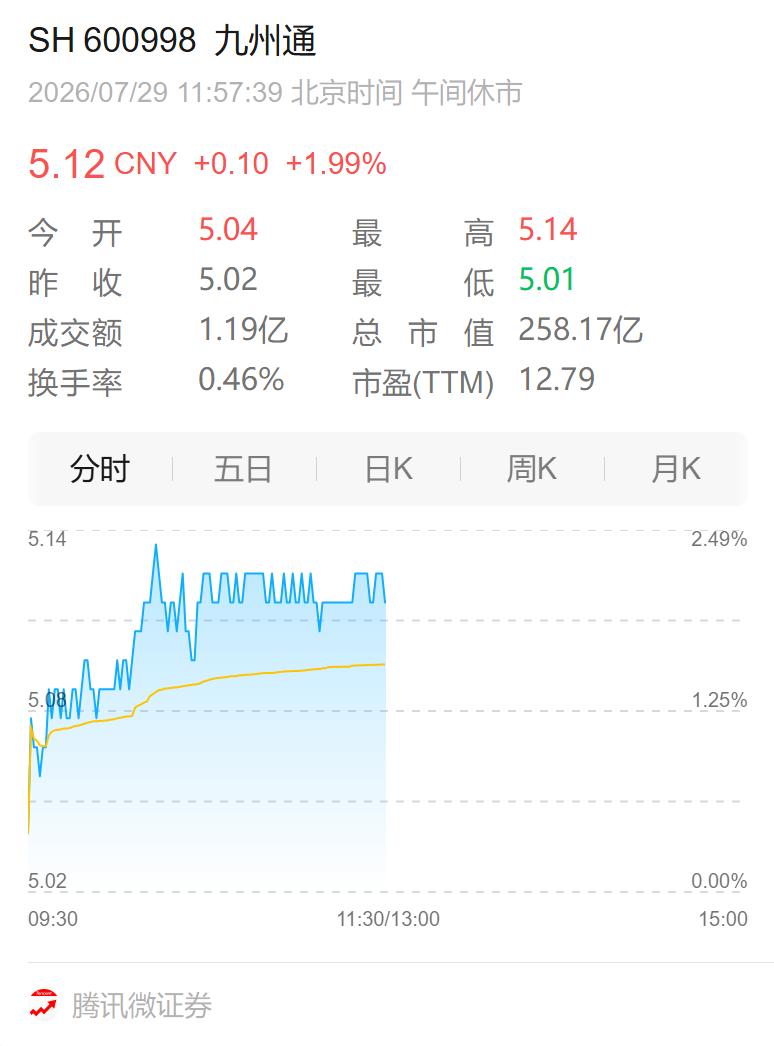Show the 日K chart
This screenshot has height=1046, width=774.
pos(388,469)
